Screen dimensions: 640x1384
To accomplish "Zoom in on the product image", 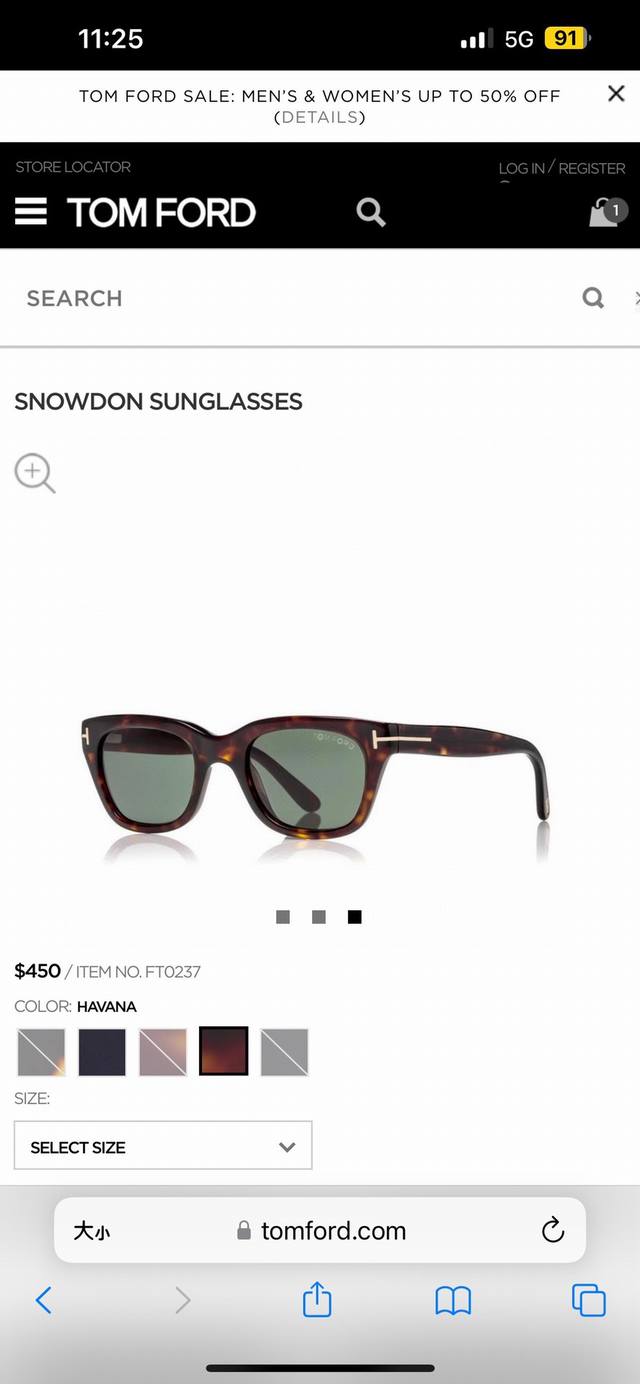I will click(35, 473).
